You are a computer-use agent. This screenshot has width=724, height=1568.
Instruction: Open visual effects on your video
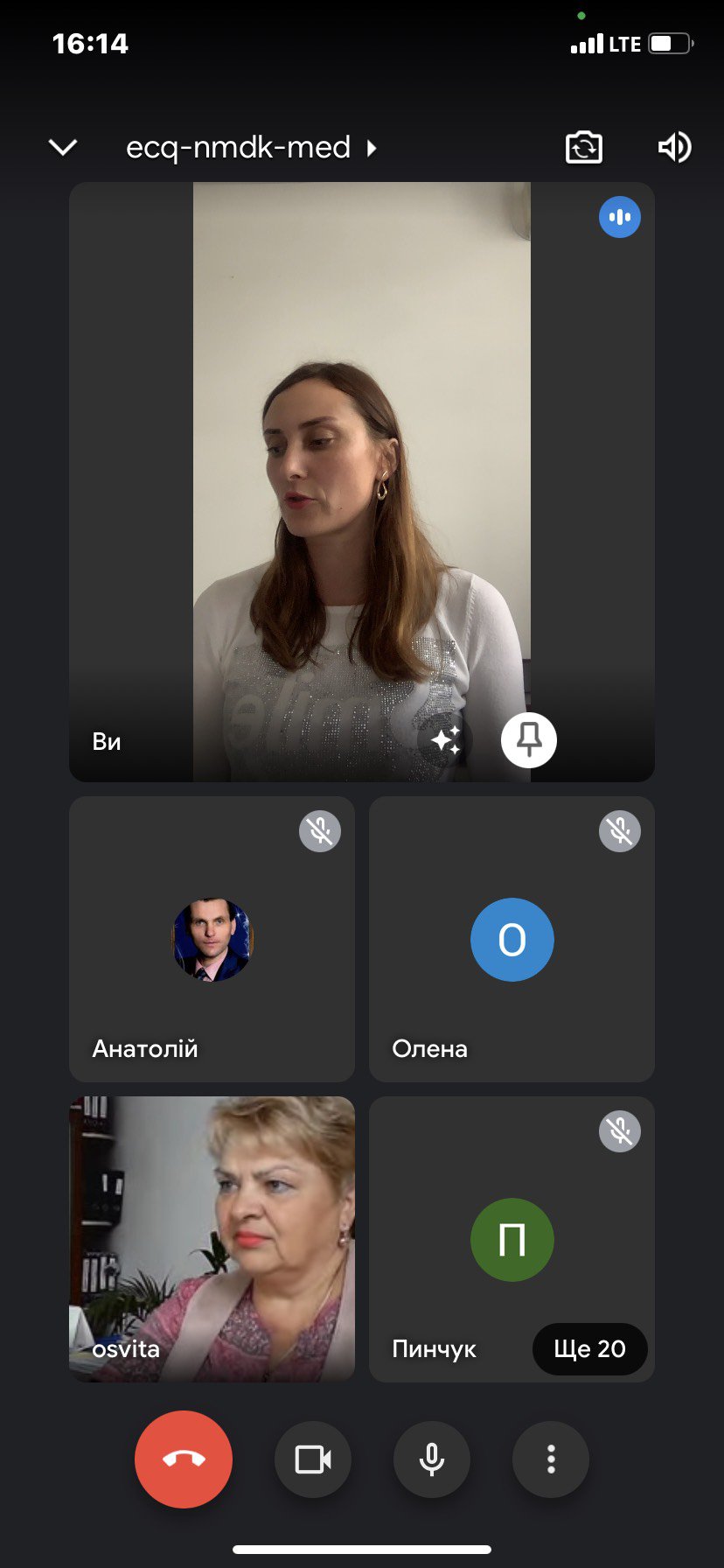pos(445,740)
